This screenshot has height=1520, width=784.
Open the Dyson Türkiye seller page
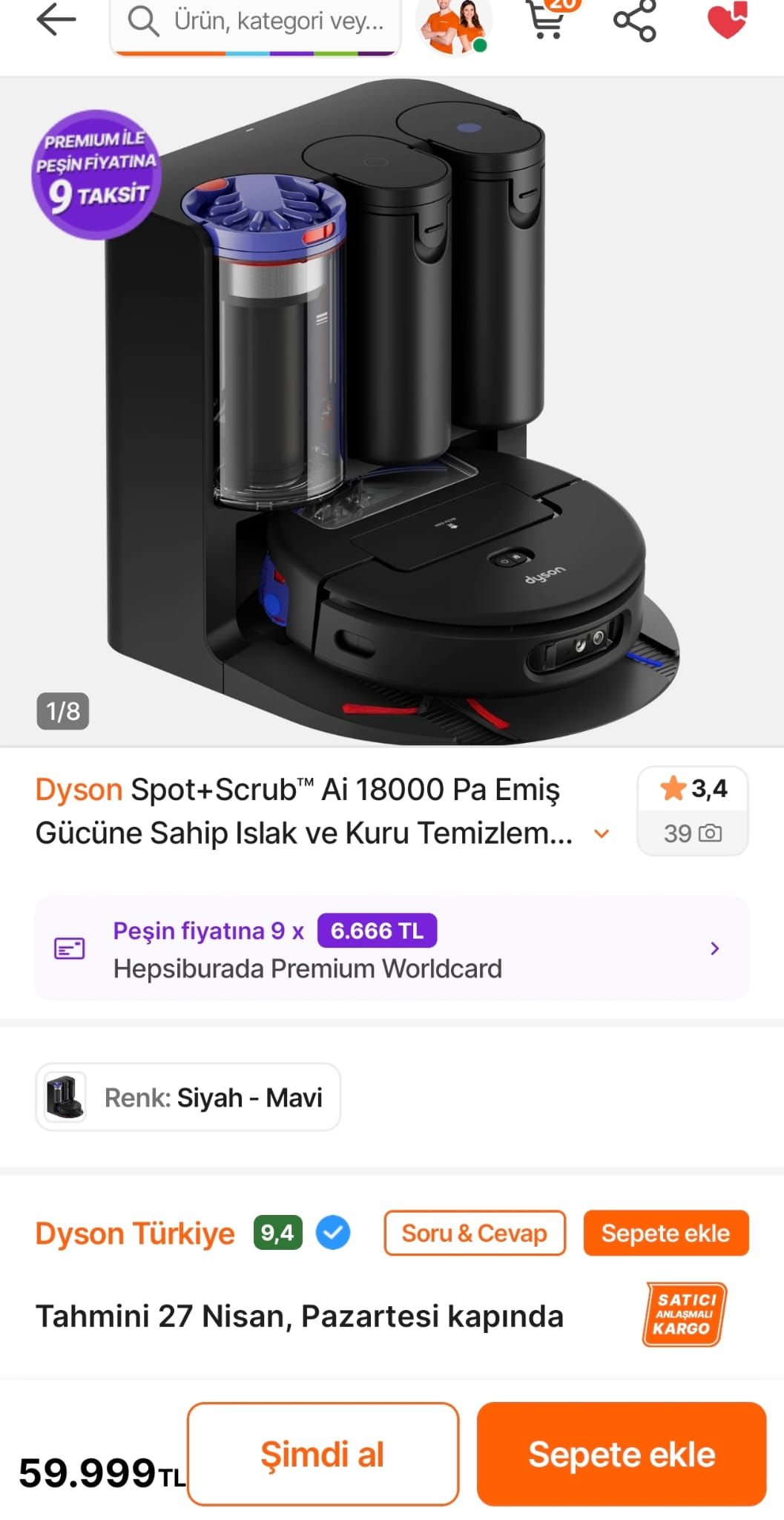[x=135, y=1234]
